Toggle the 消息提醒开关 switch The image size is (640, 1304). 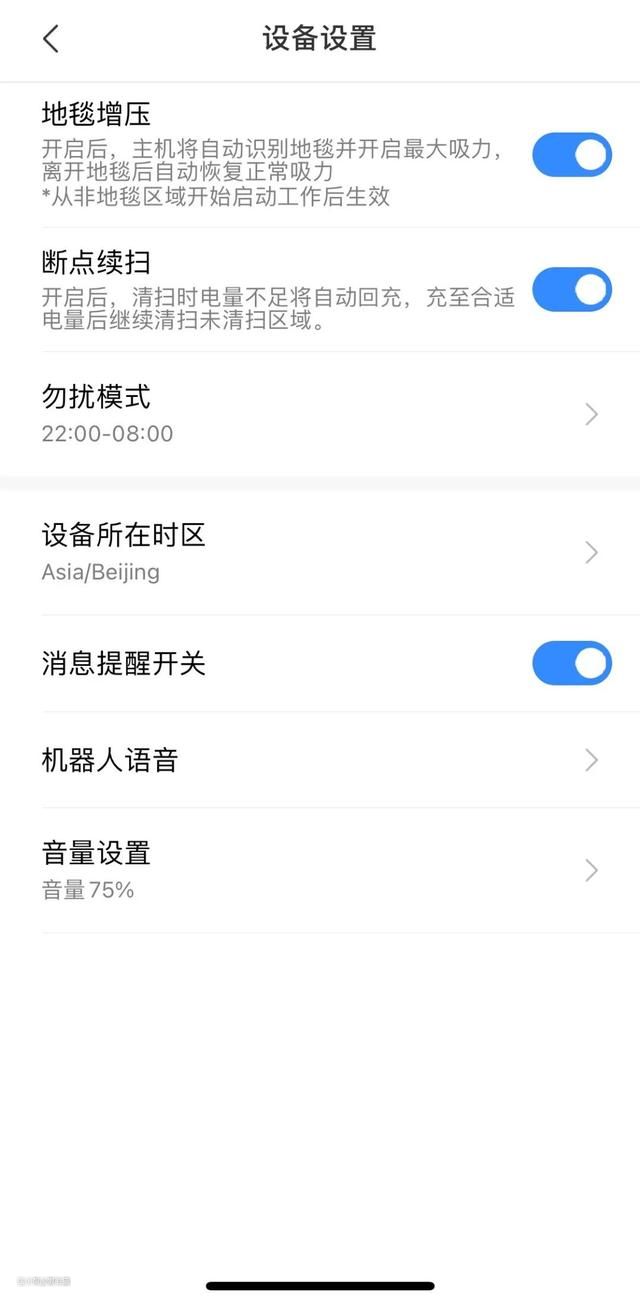coord(571,663)
